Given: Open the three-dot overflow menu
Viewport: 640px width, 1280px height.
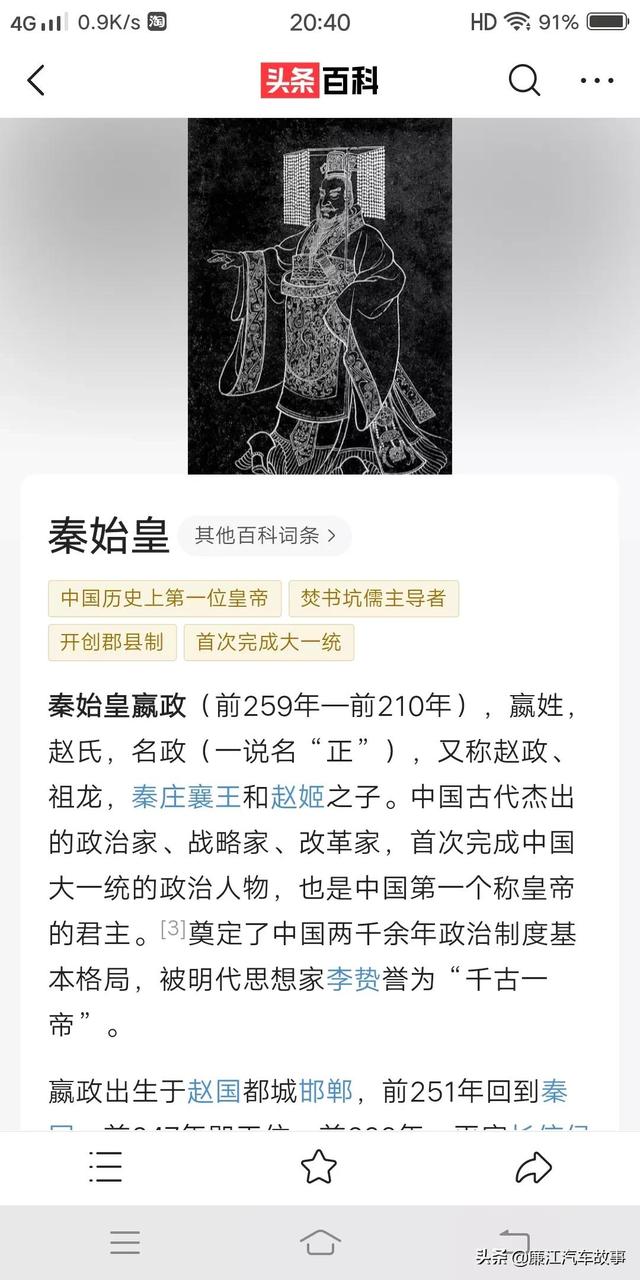Looking at the screenshot, I should click(597, 81).
